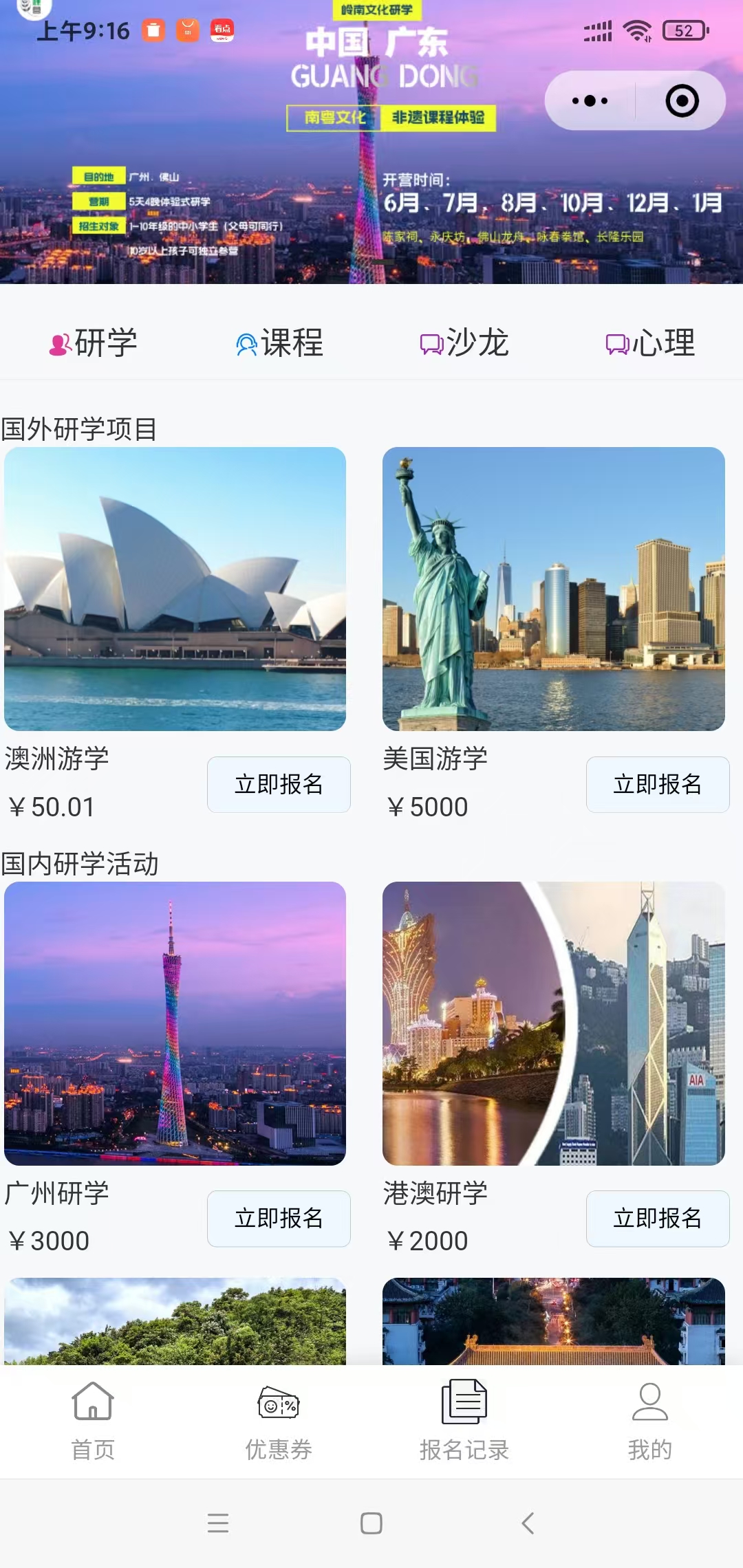Open the 心理 section icon
The image size is (743, 1568).
[x=616, y=342]
